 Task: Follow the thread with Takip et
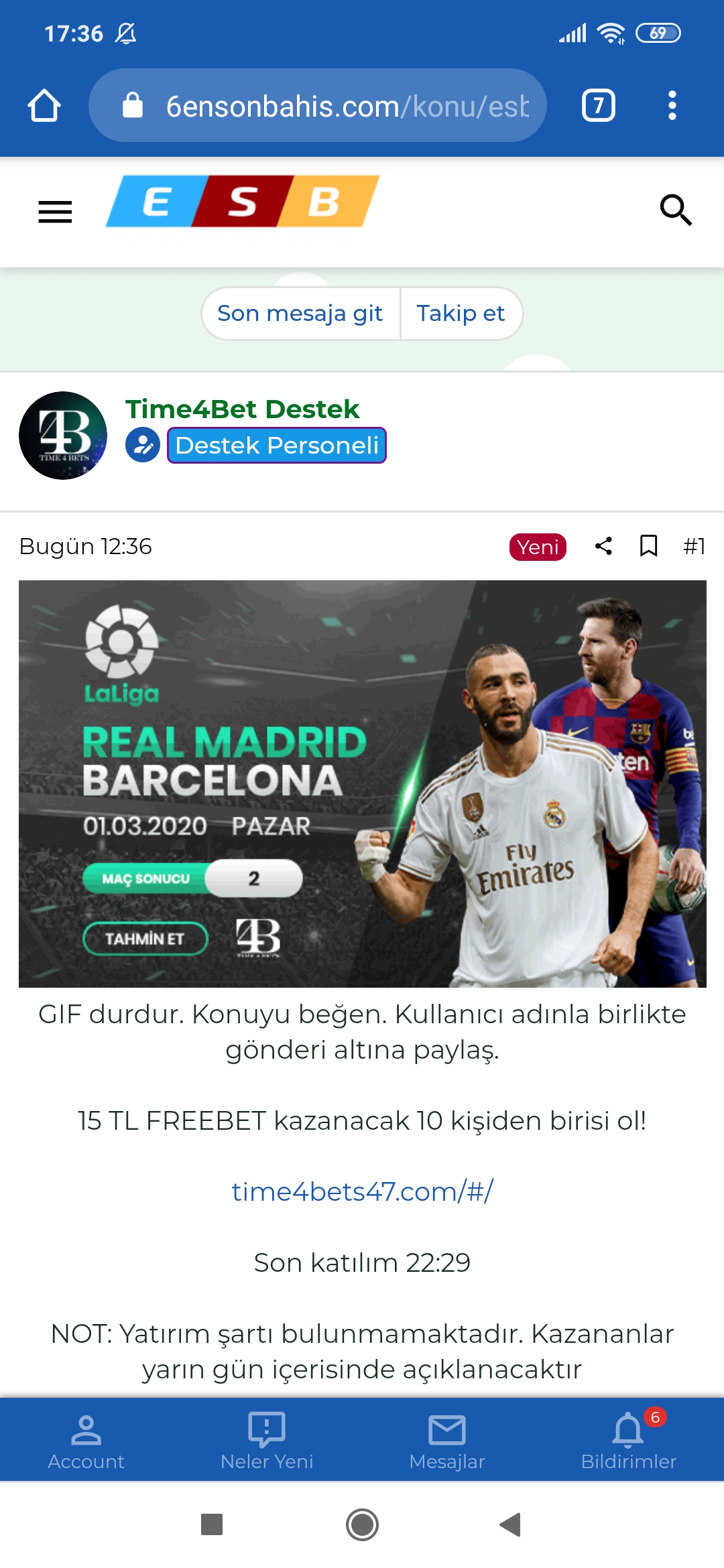[x=461, y=313]
